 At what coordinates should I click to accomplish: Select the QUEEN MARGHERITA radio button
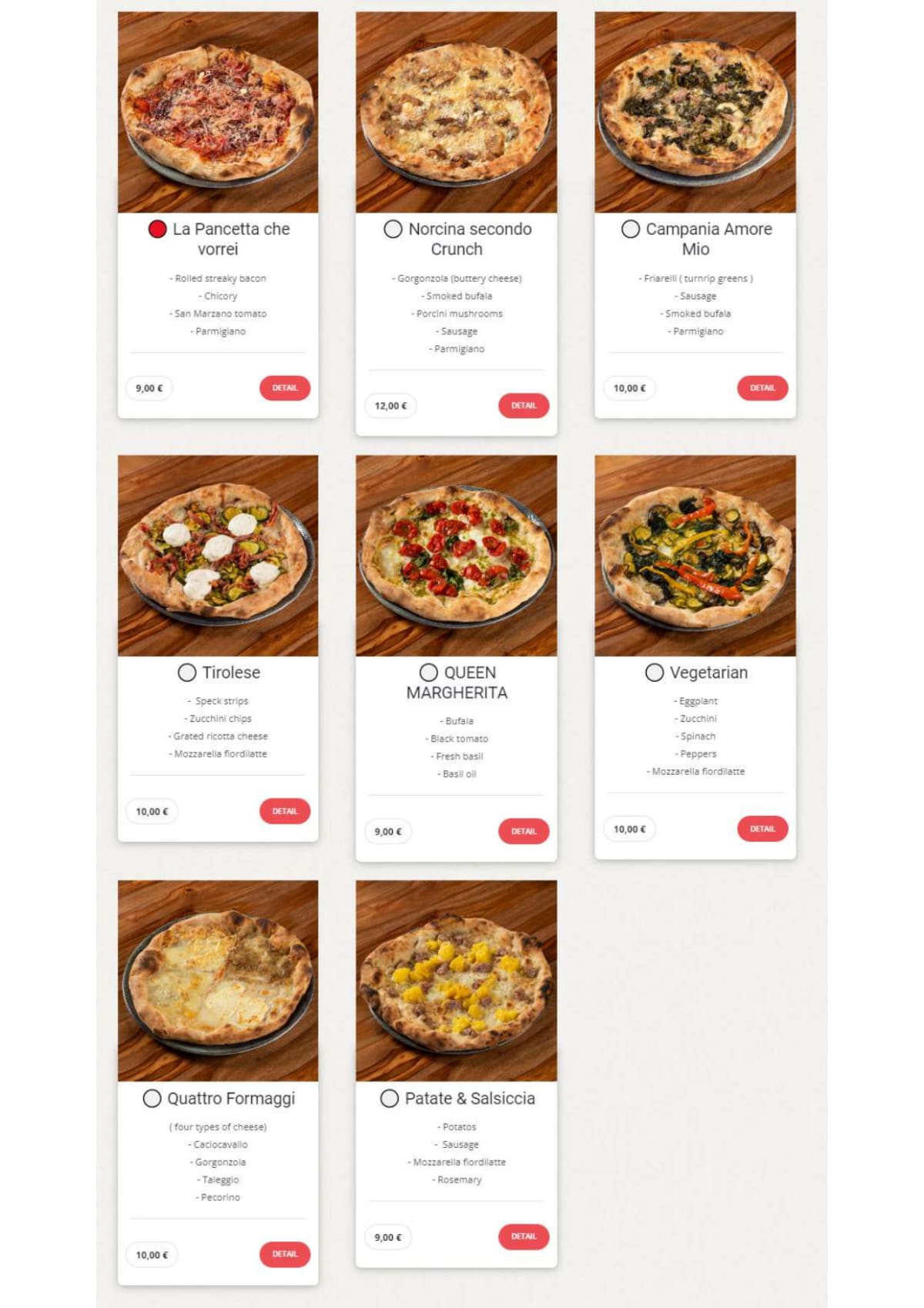(428, 672)
